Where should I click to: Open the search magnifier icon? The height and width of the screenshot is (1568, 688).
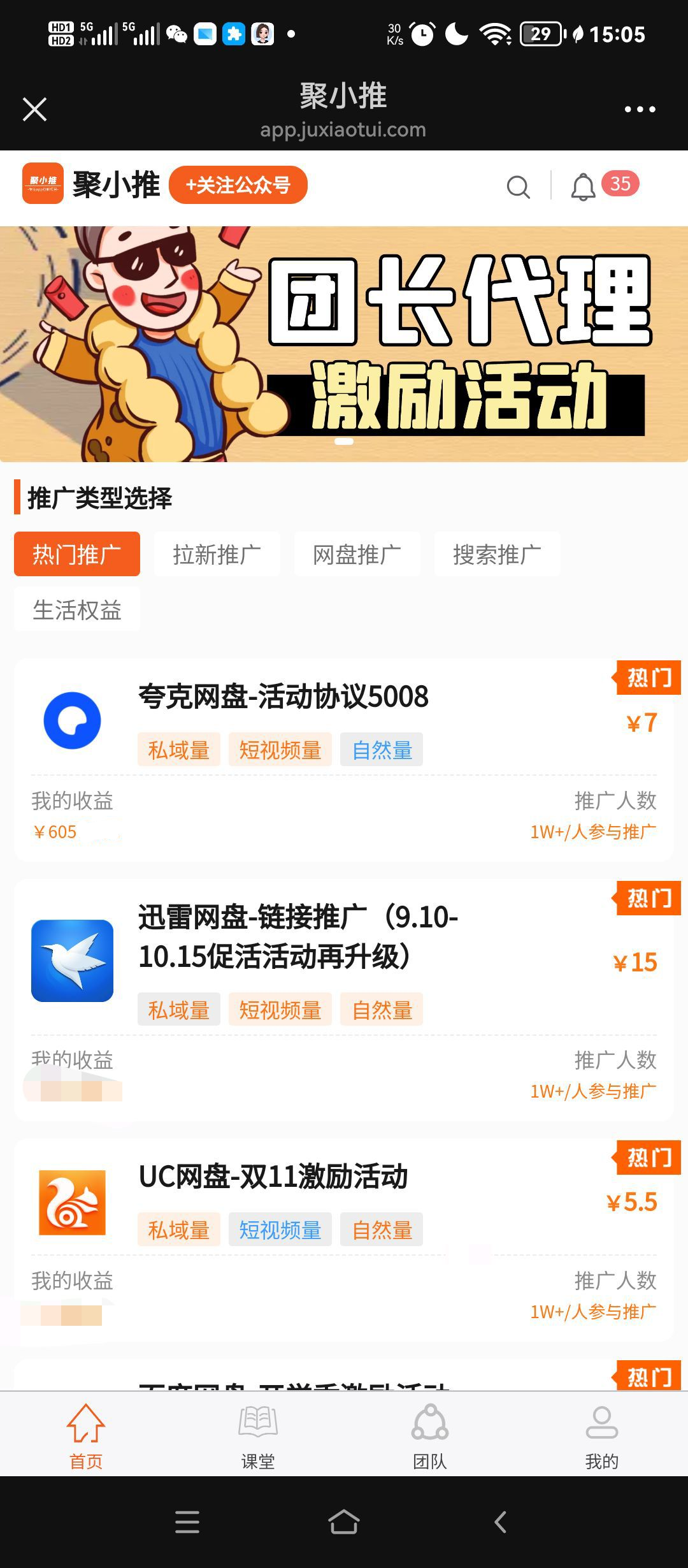(x=518, y=187)
